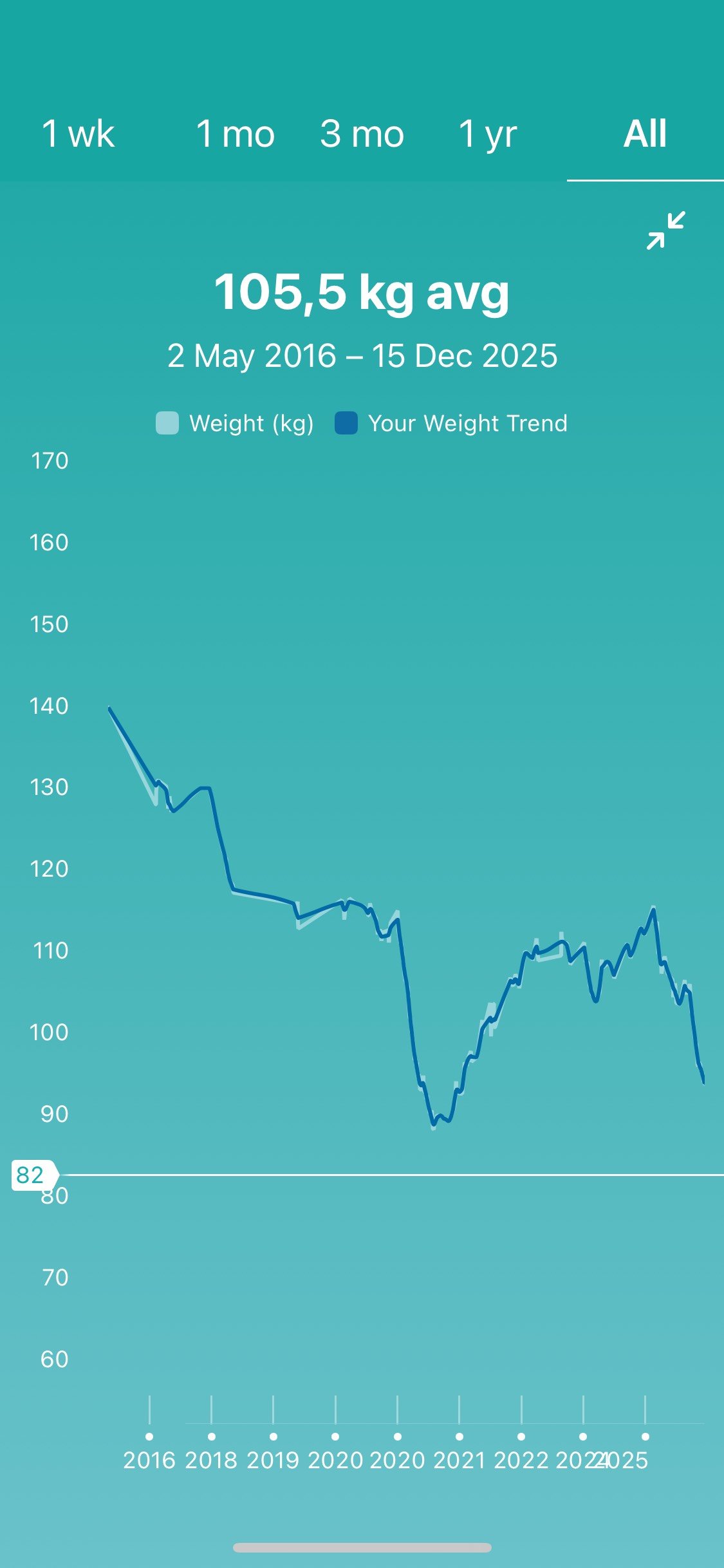This screenshot has width=724, height=1568.
Task: Select the 1 mo time range
Action: tap(235, 134)
